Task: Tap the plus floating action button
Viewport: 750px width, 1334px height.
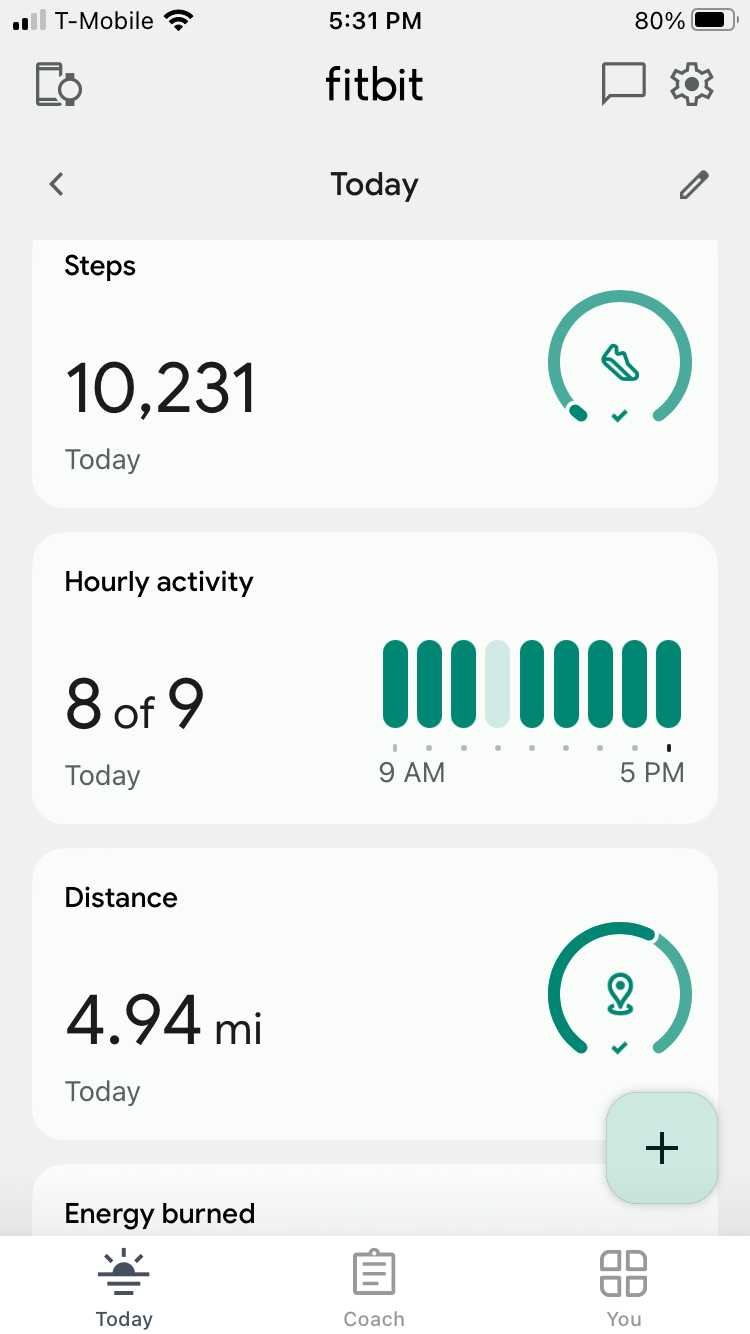Action: pos(662,1148)
